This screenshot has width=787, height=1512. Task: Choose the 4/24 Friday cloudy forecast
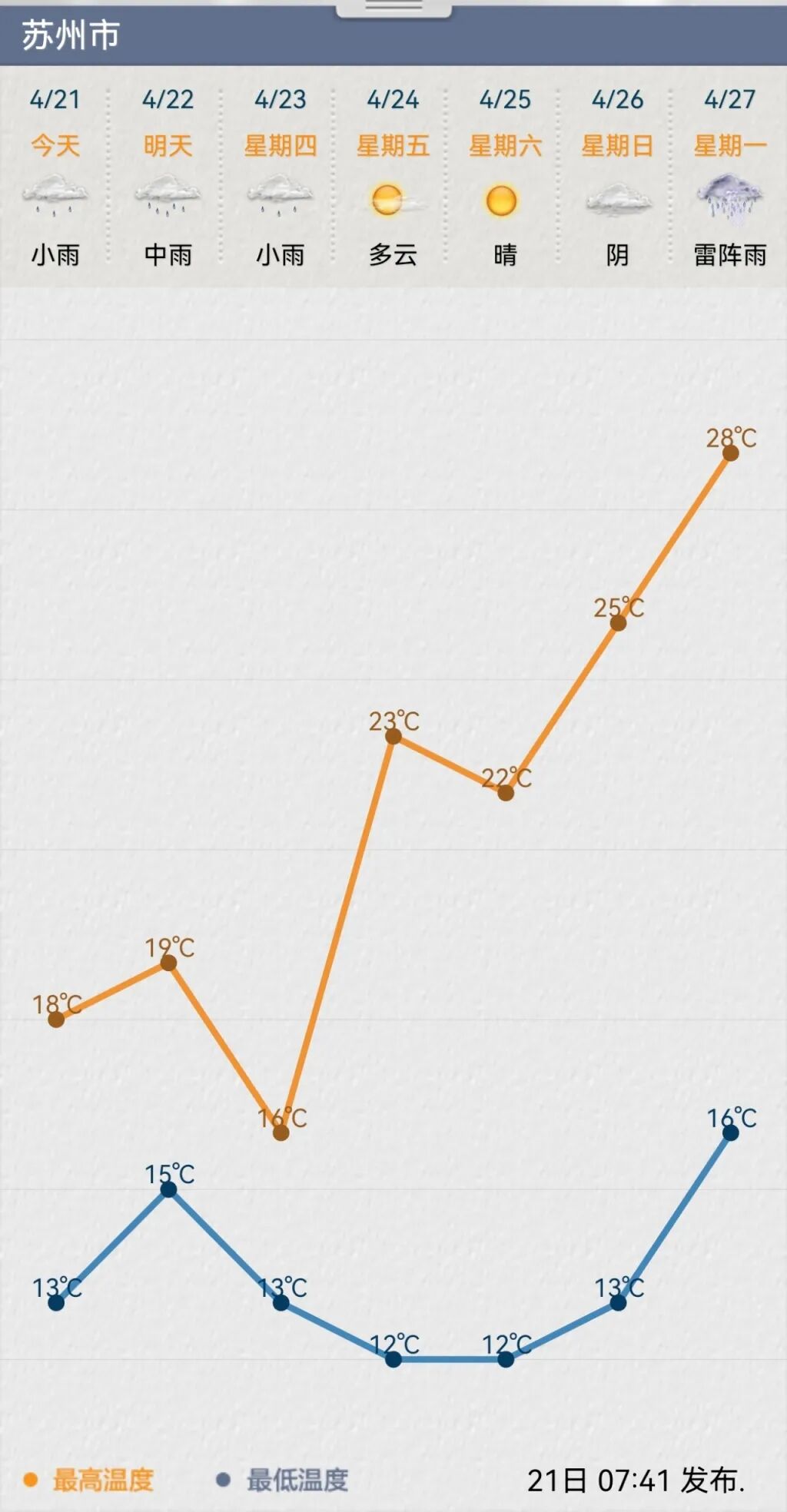pos(393,178)
